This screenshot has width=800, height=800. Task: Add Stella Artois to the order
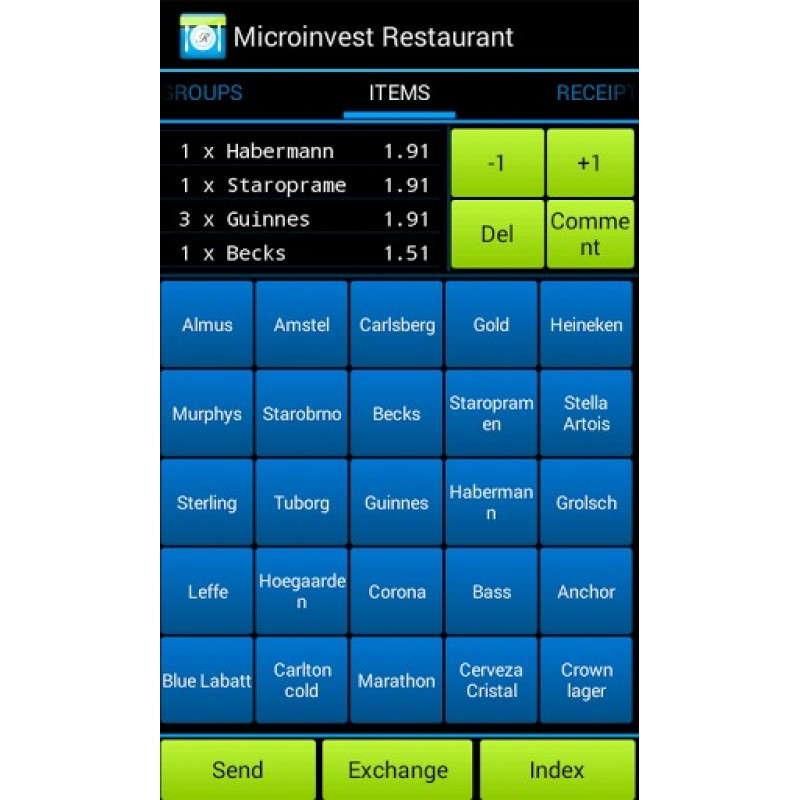pos(586,414)
